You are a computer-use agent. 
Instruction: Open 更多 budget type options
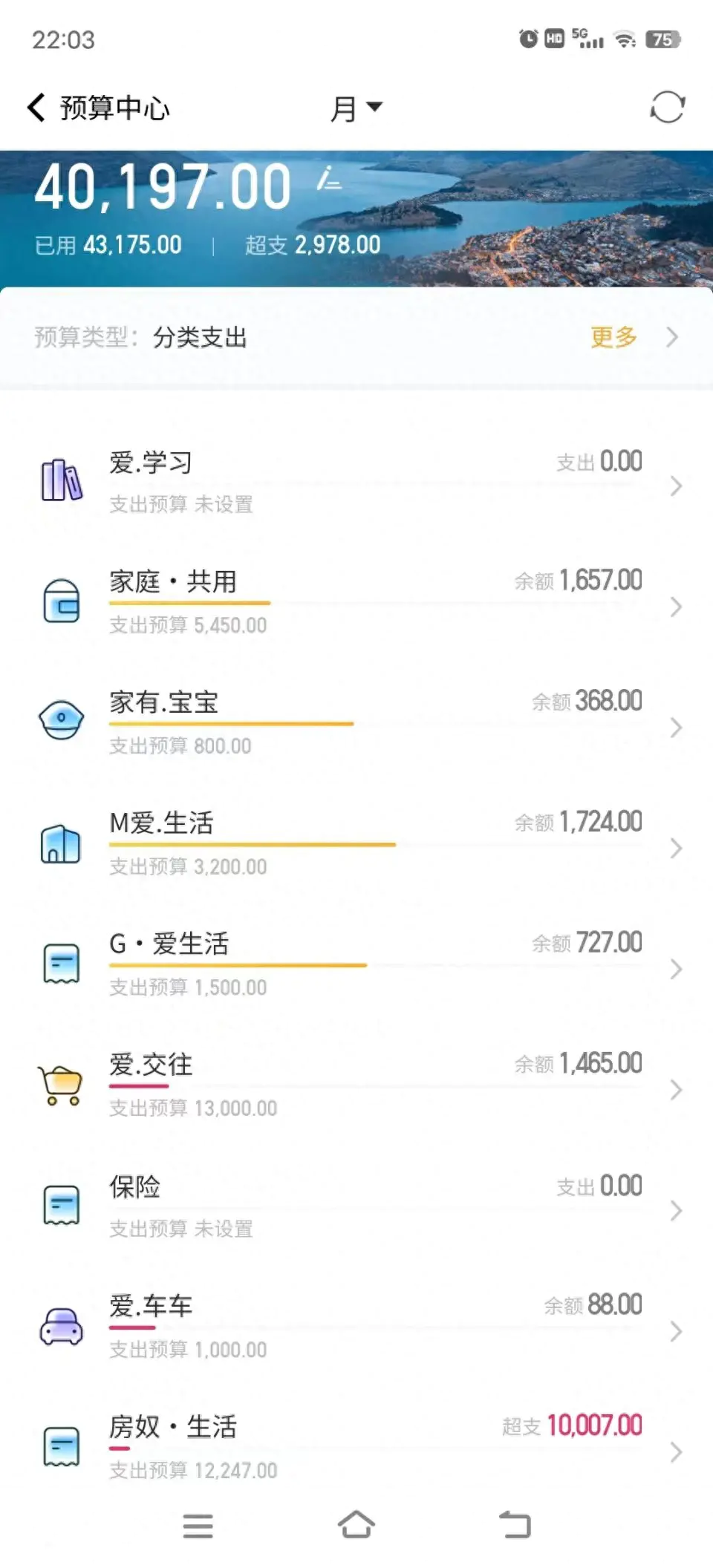coord(634,337)
